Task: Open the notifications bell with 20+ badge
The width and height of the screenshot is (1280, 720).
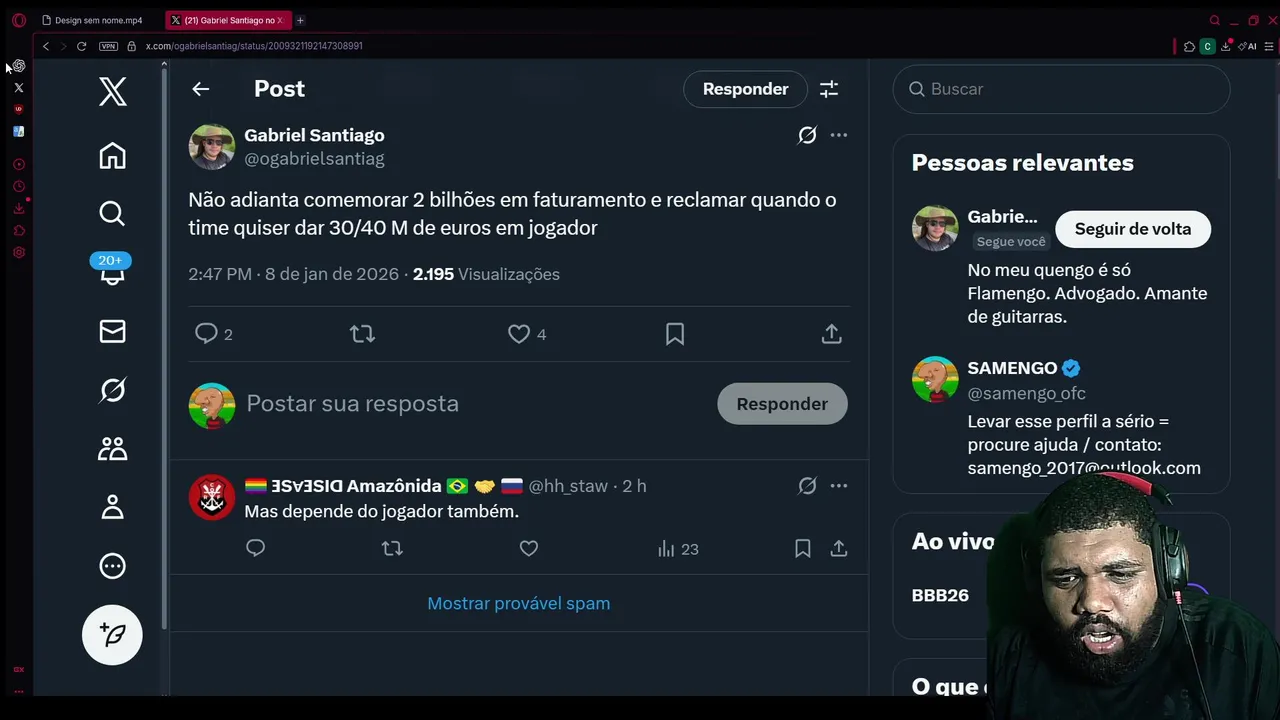Action: [112, 272]
